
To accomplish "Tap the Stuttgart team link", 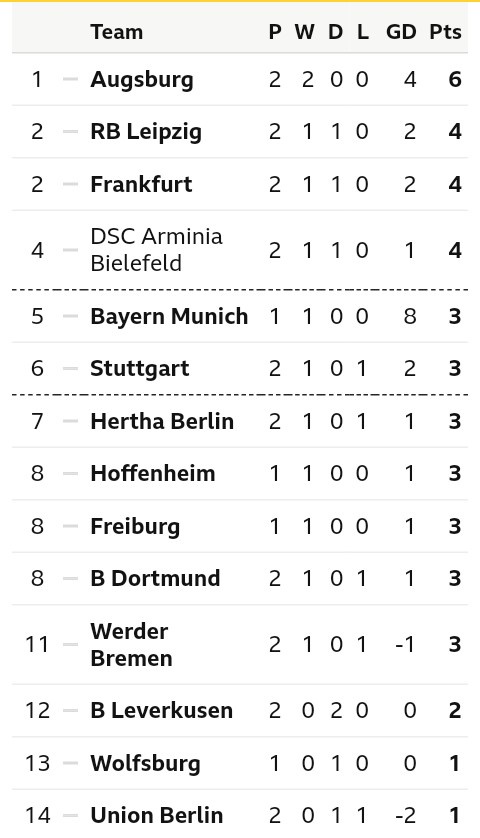I will pyautogui.click(x=140, y=369).
